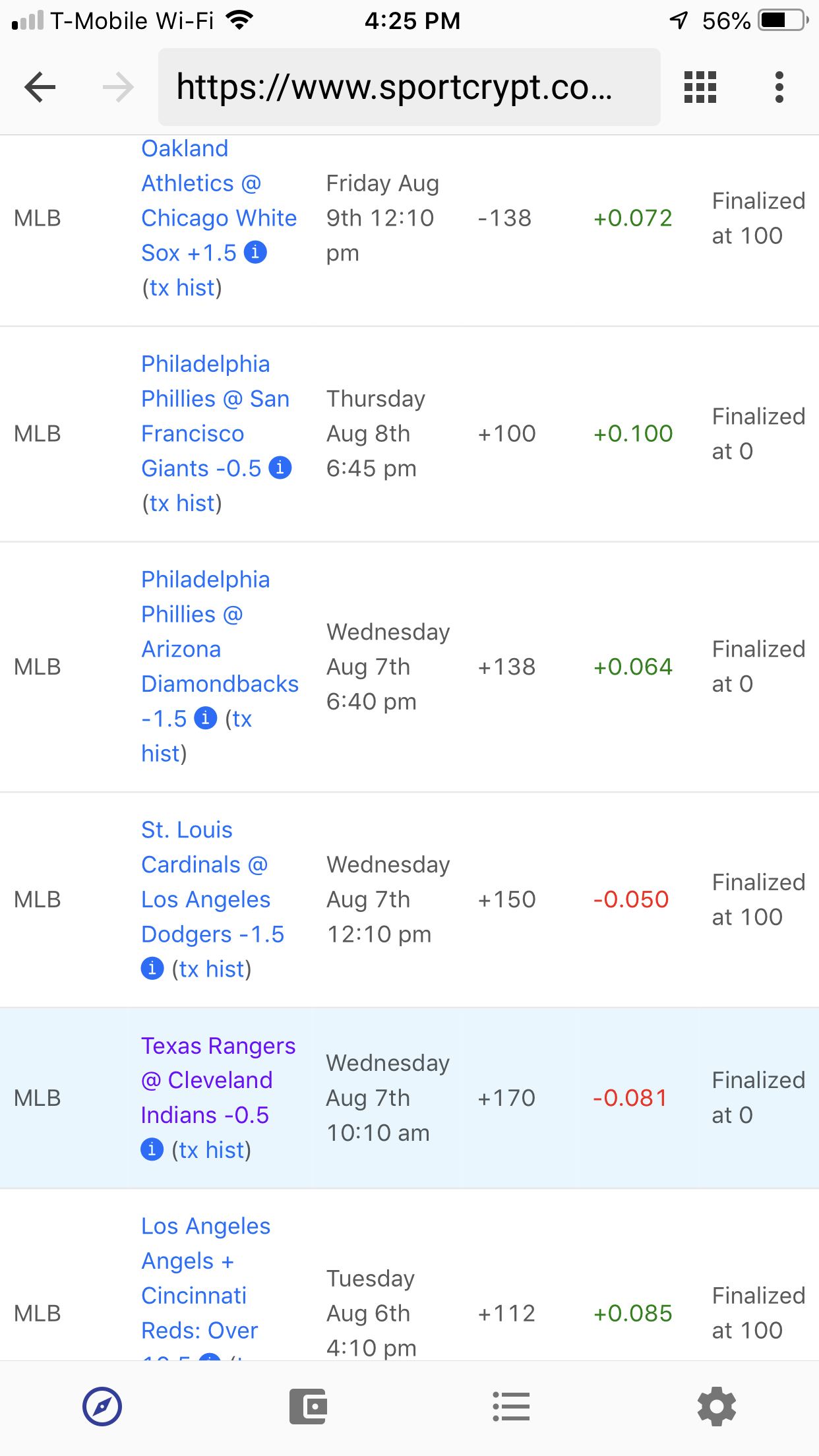This screenshot has width=819, height=1456.
Task: View tx hist for Rangers @ Indians
Action: (211, 1150)
